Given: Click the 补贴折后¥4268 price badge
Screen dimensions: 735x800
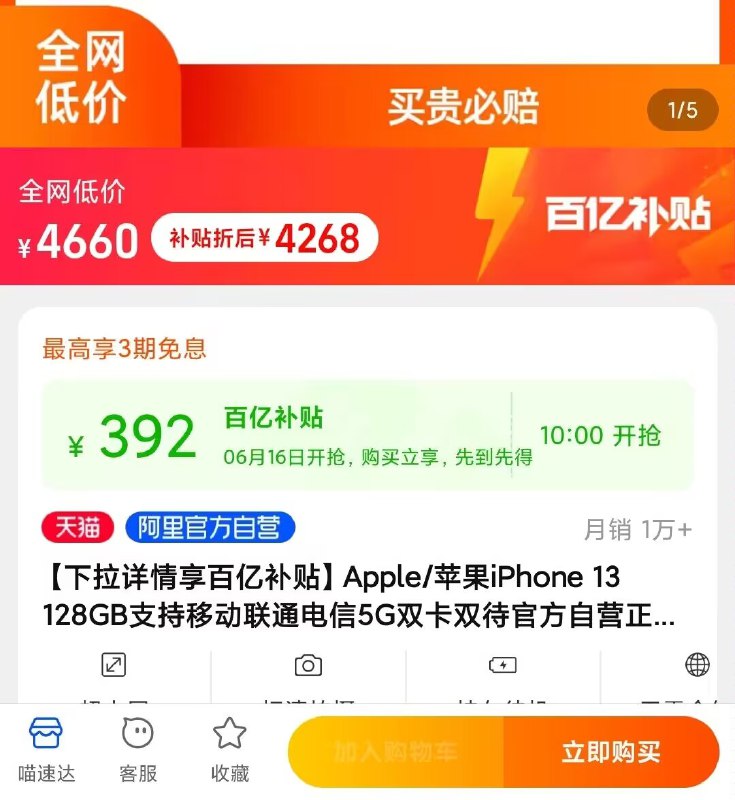Looking at the screenshot, I should point(266,238).
